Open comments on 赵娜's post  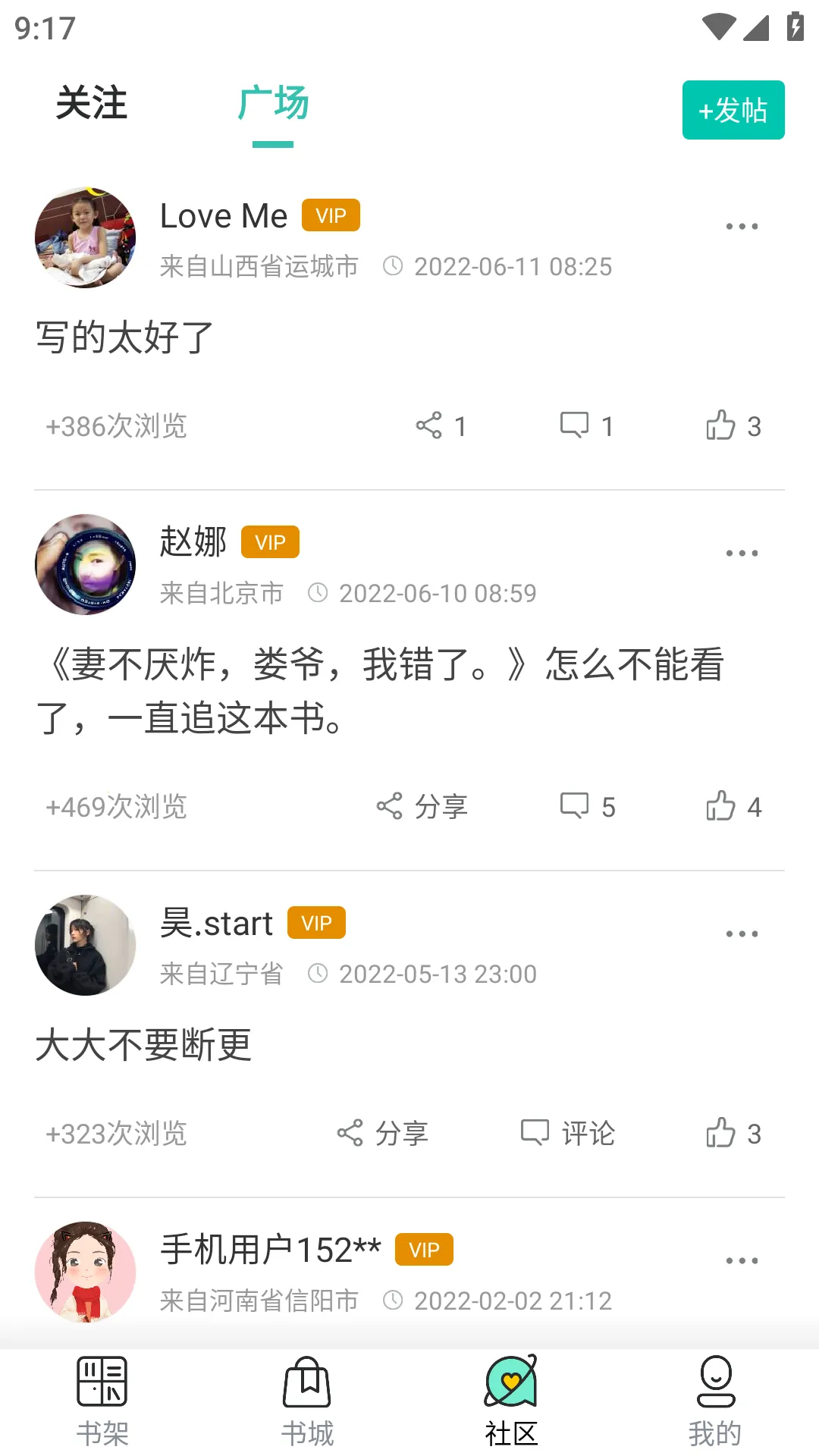[586, 806]
